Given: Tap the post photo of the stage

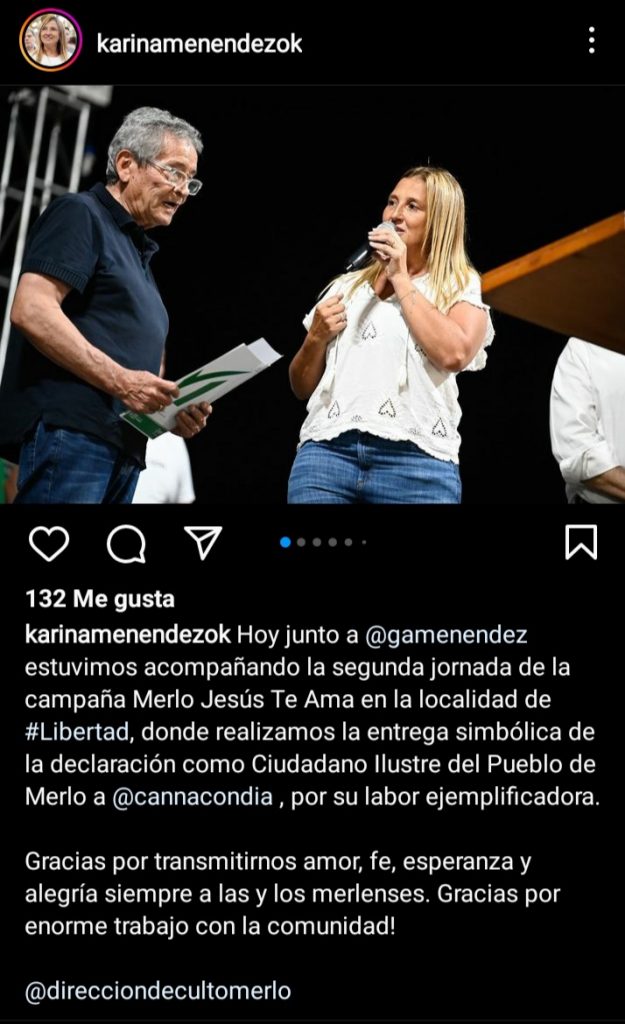Looking at the screenshot, I should point(312,295).
